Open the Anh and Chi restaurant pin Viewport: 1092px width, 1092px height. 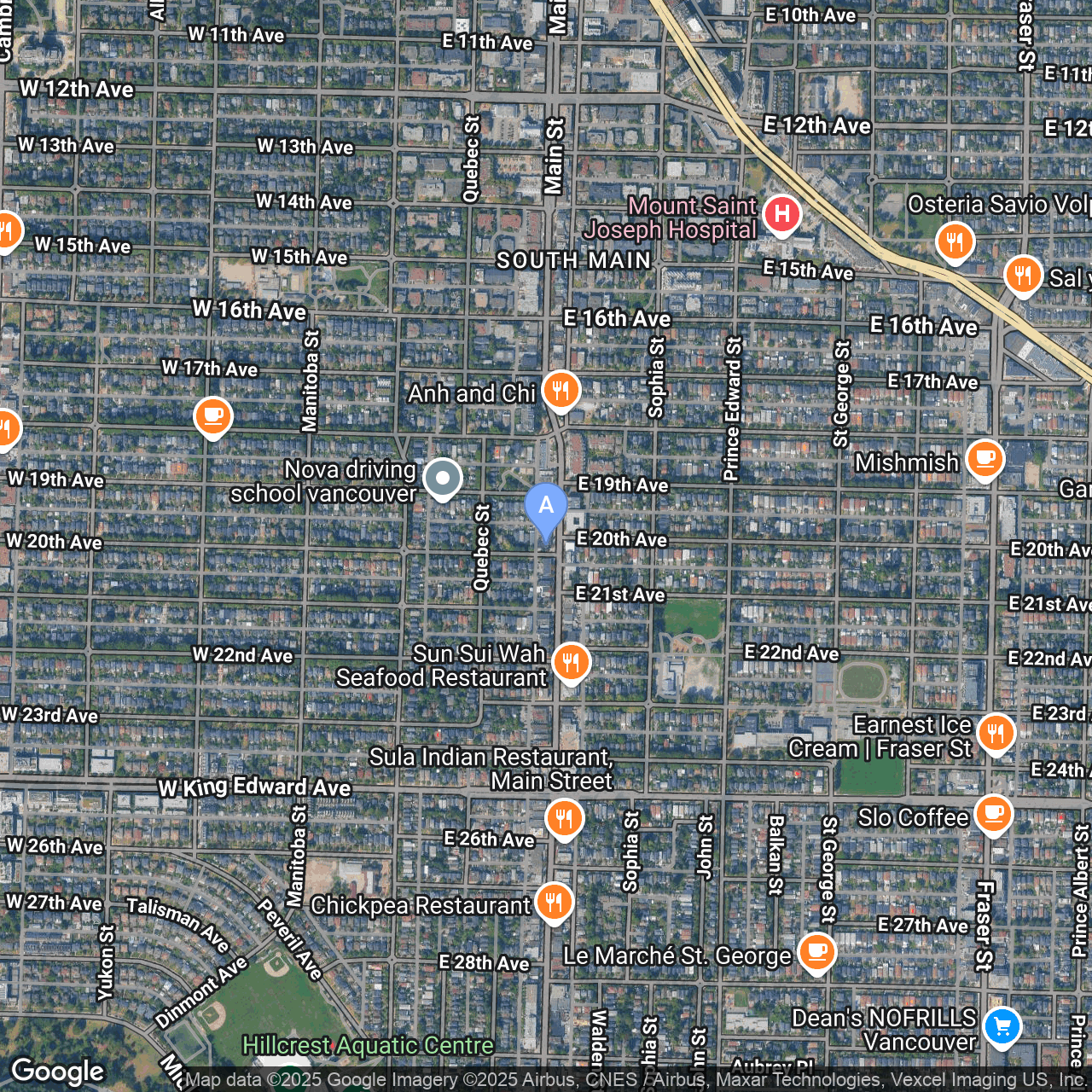coord(561,391)
